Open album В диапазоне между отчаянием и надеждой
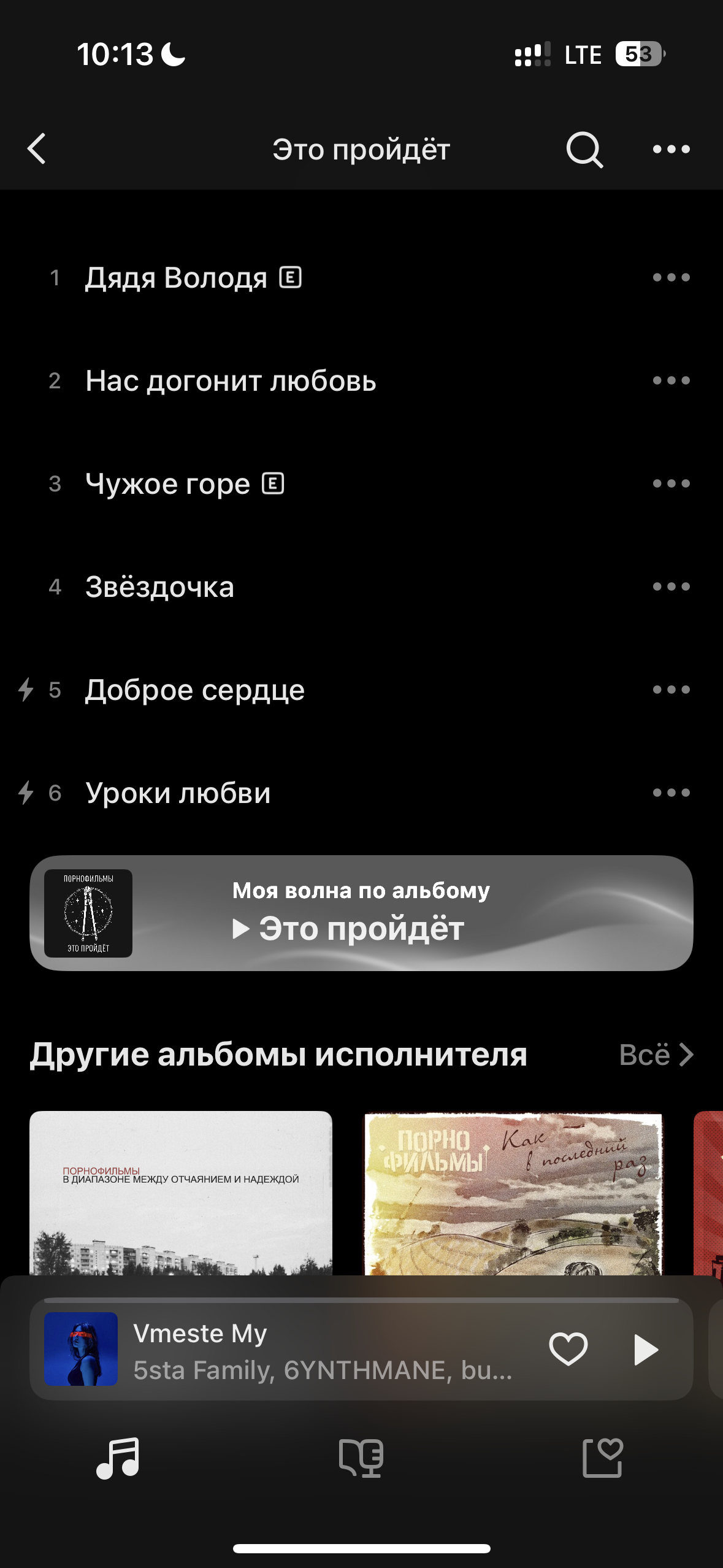 pyautogui.click(x=181, y=1193)
